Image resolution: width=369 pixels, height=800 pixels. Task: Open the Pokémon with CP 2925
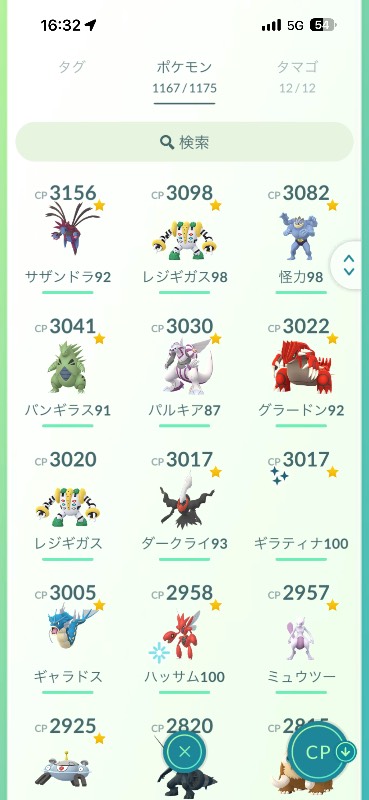click(x=68, y=758)
